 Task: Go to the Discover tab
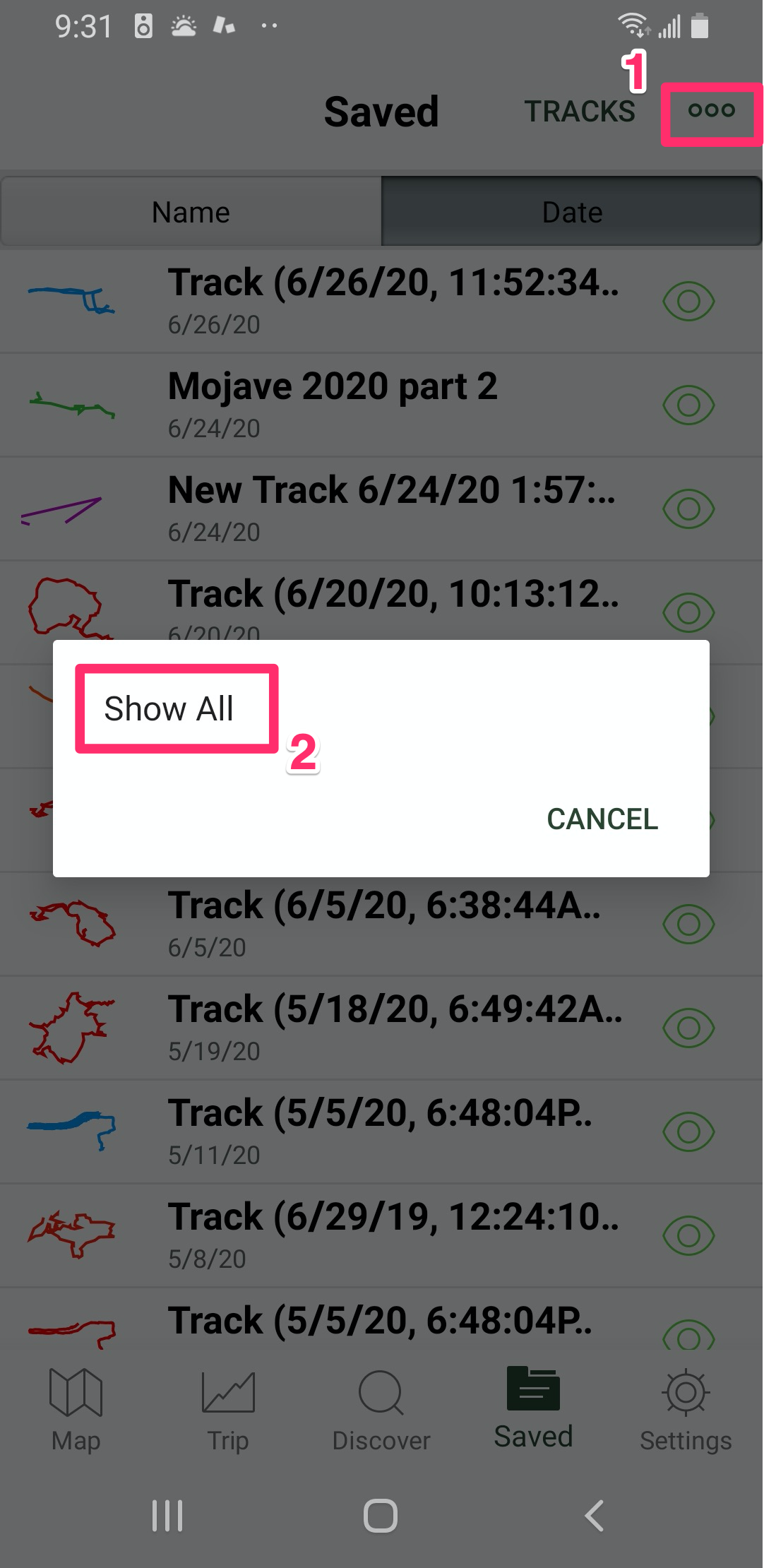tap(381, 1409)
